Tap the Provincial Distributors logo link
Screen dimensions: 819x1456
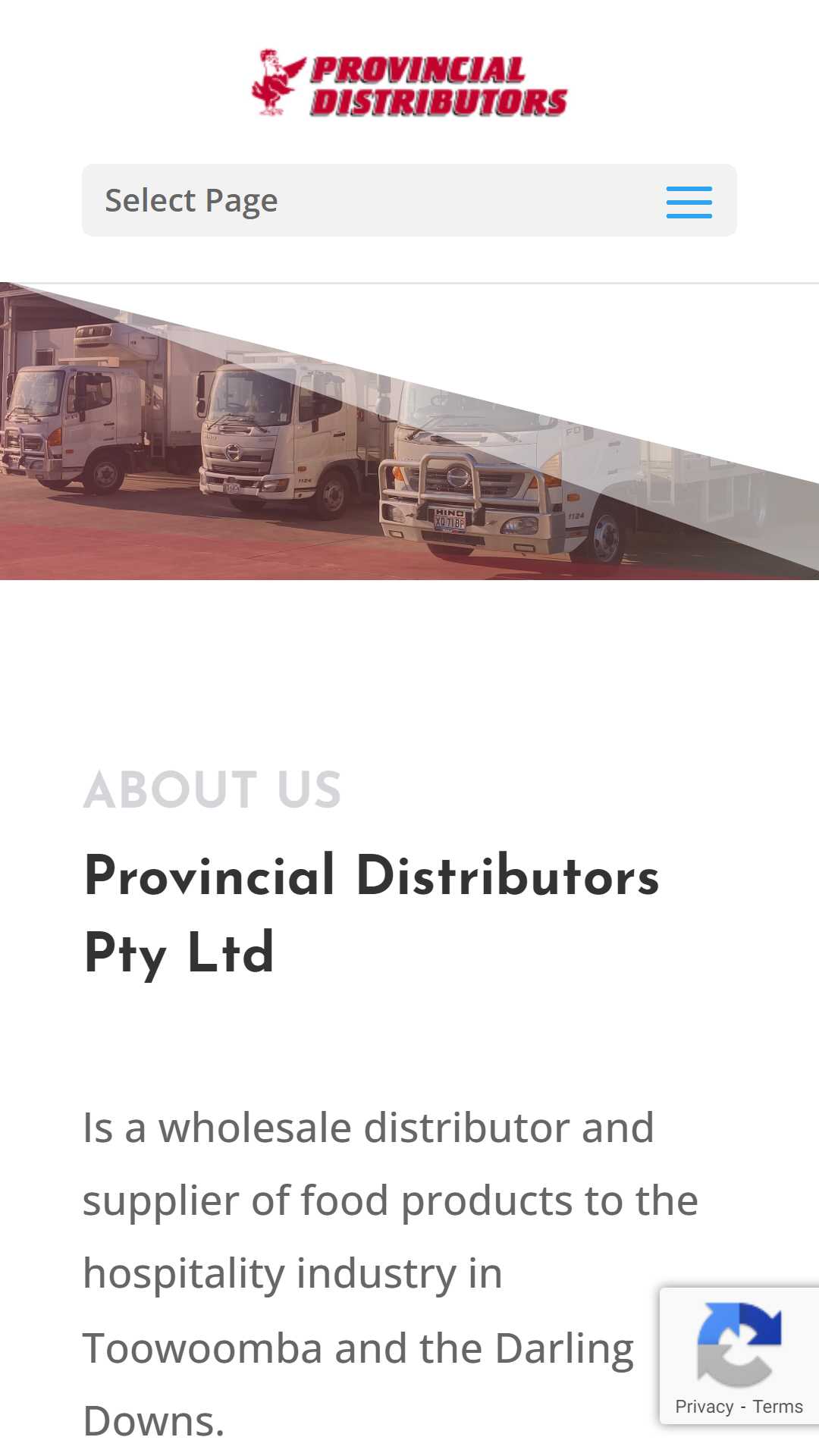pyautogui.click(x=409, y=83)
